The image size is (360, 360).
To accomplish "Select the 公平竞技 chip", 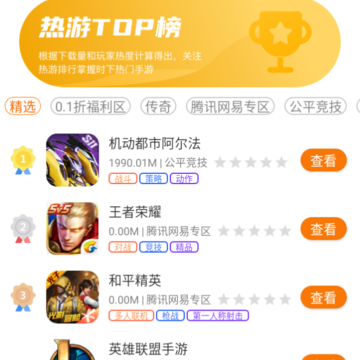I will [x=316, y=107].
